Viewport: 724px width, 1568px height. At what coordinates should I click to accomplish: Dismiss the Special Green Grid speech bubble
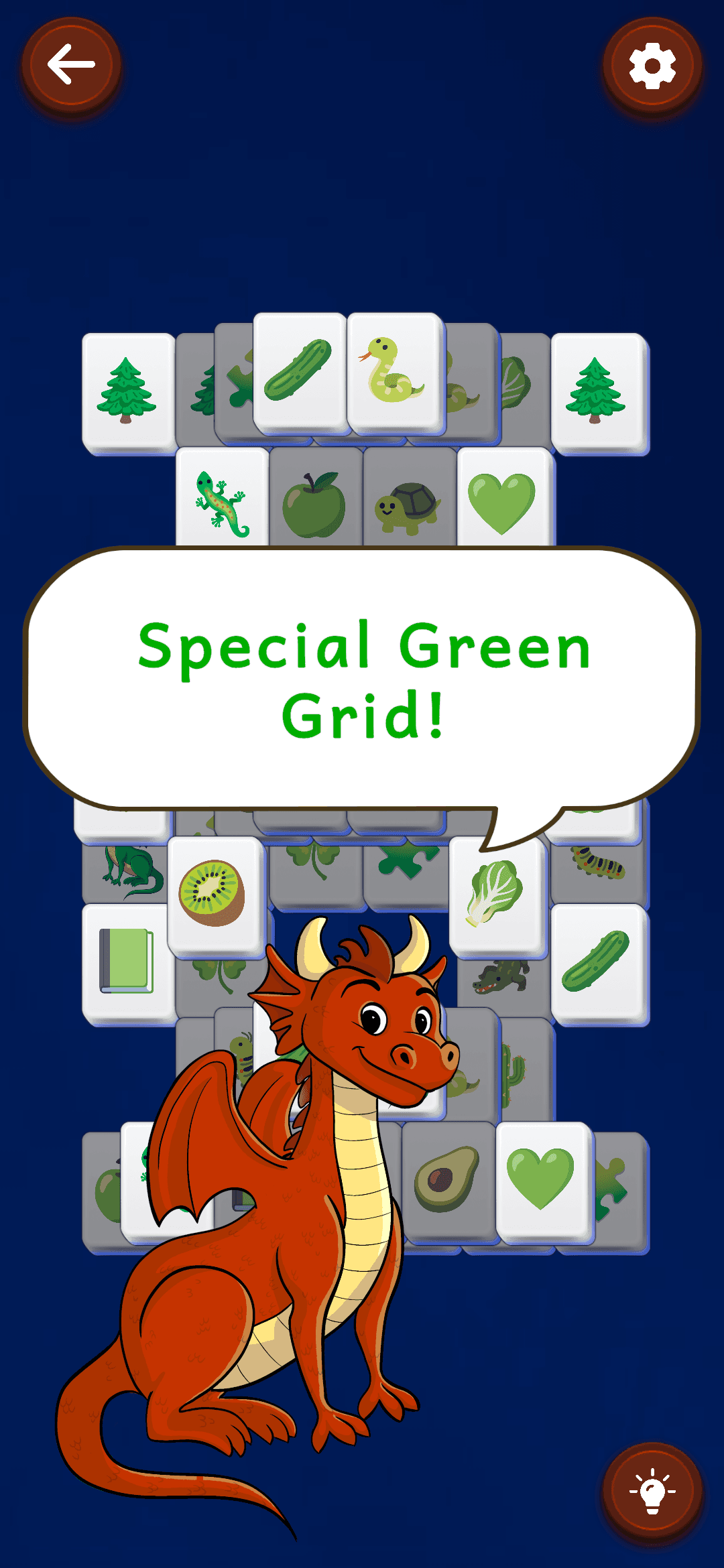coord(362,677)
